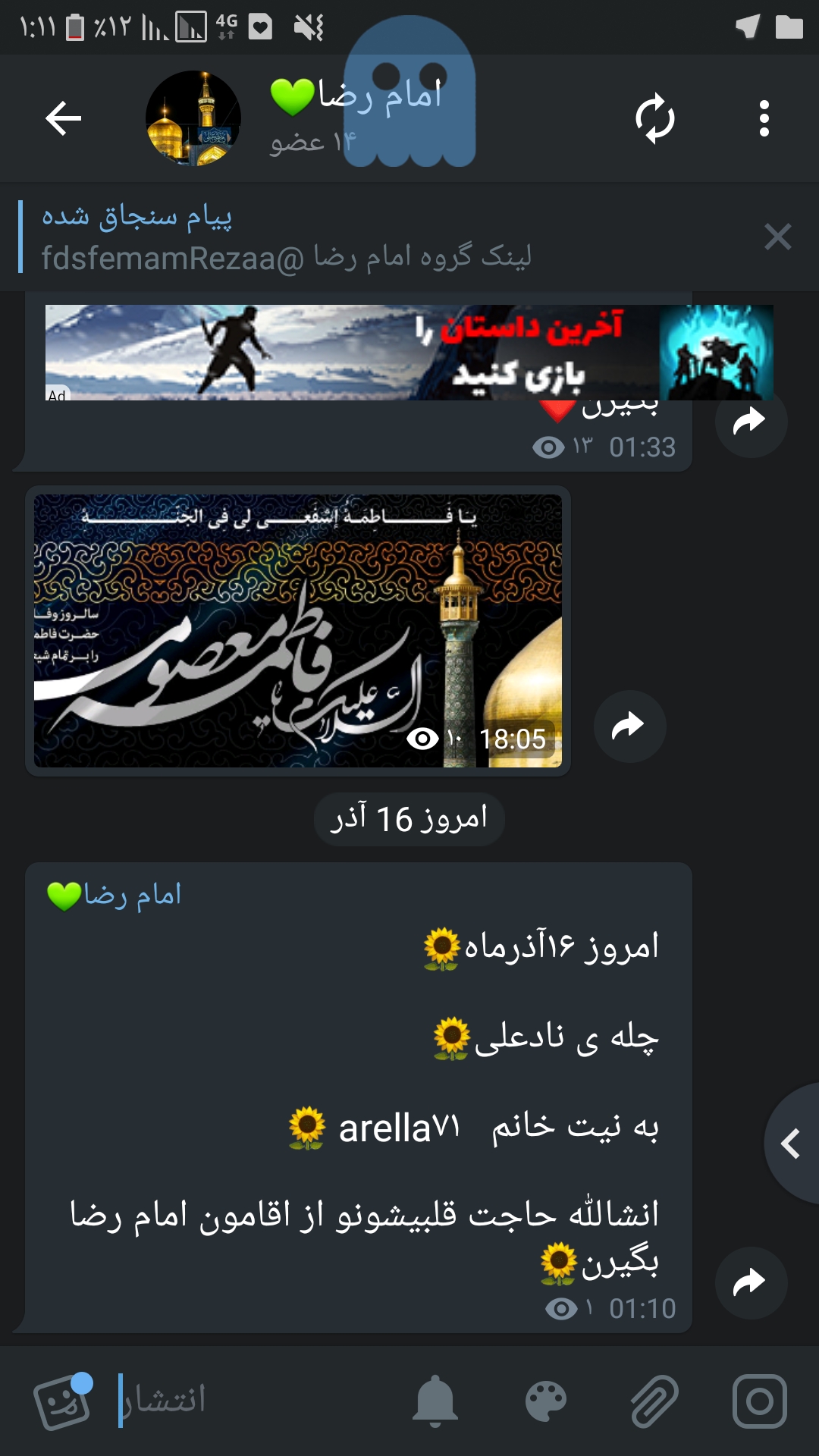
Task: Forward the image posted at 18:05
Action: pos(629,726)
